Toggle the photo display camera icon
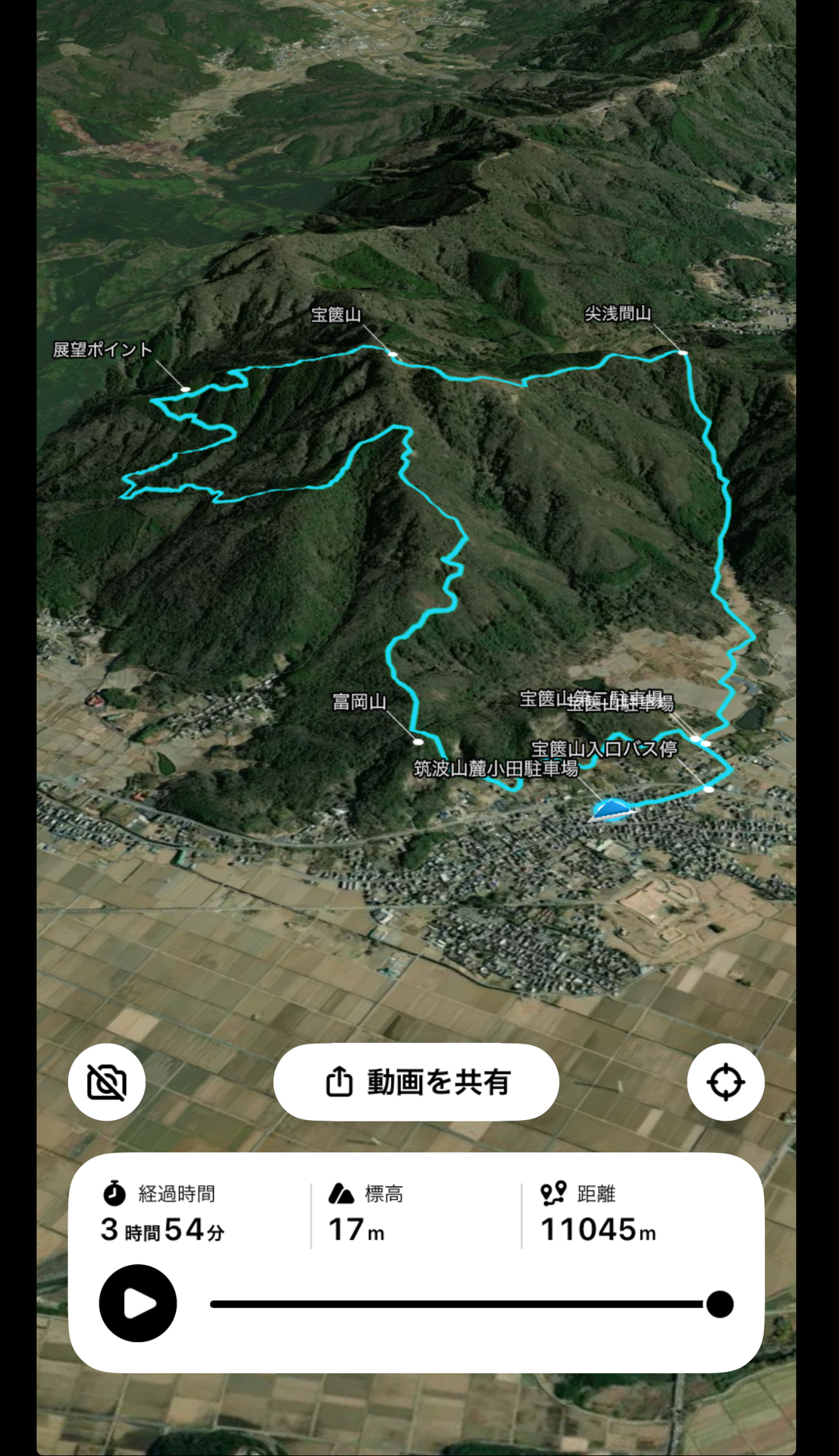 [107, 1082]
